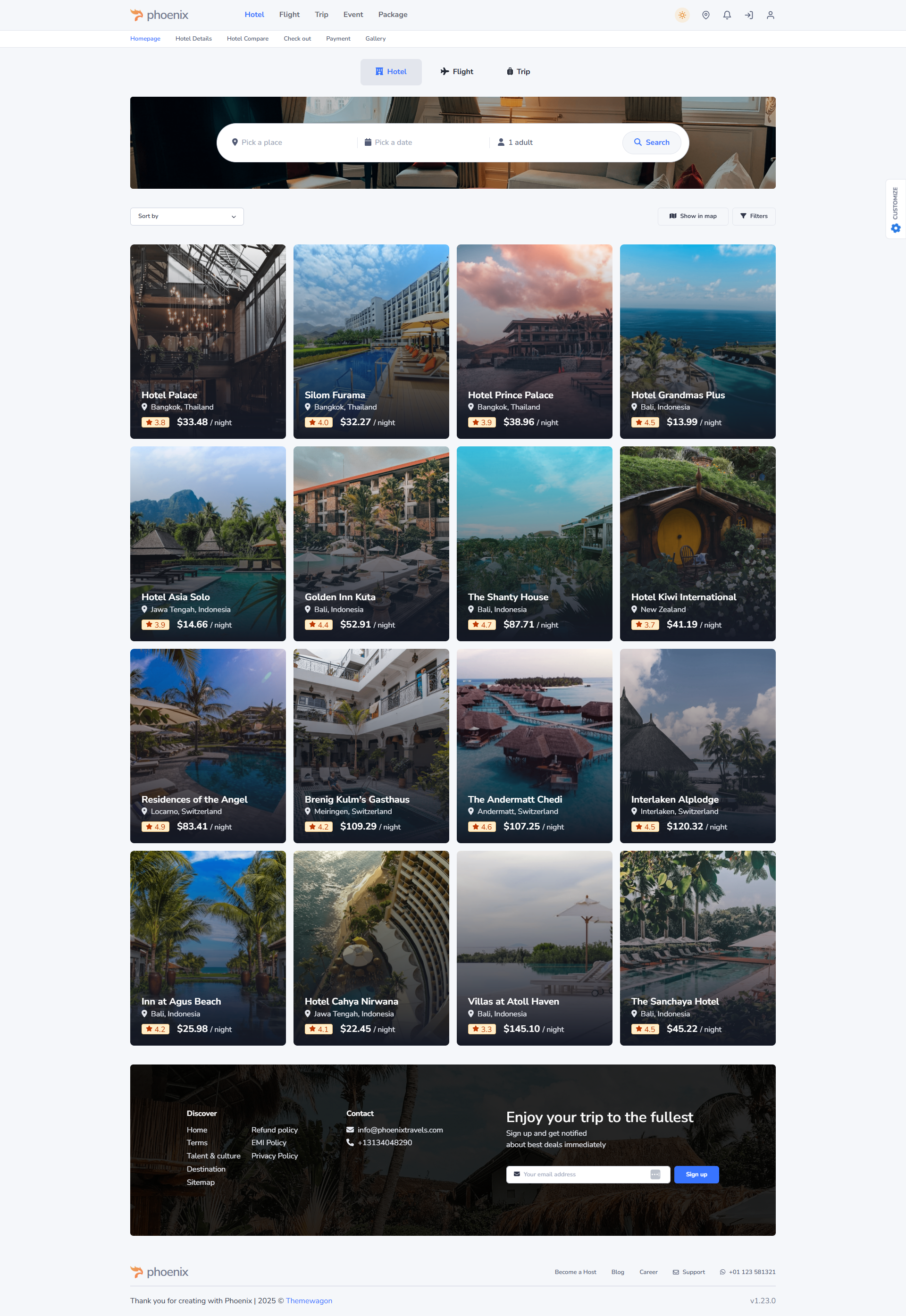This screenshot has height=1316, width=906.
Task: Open the location pin icon in header
Action: point(705,15)
